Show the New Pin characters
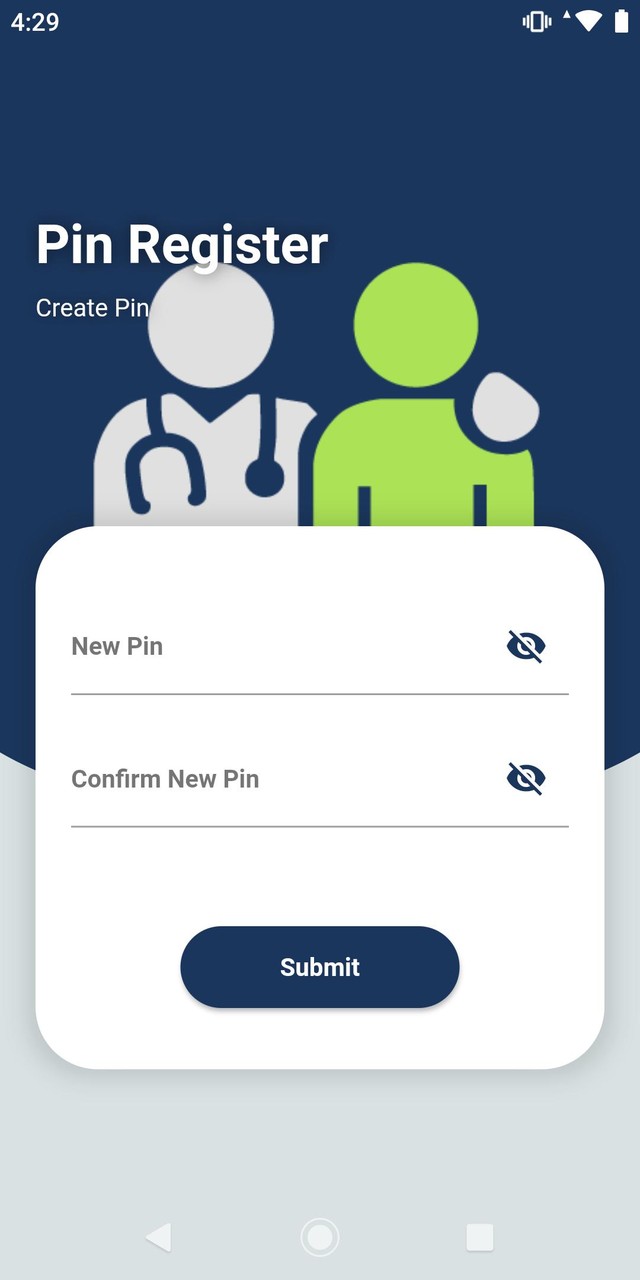The height and width of the screenshot is (1280, 640). 525,647
